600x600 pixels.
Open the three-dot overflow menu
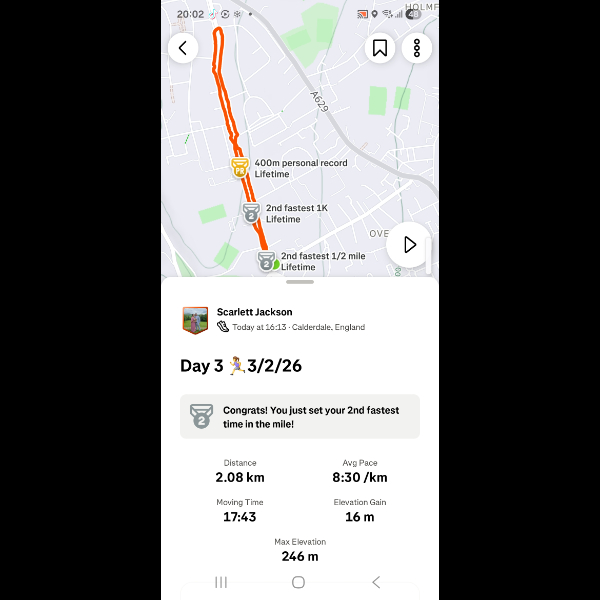pos(416,47)
